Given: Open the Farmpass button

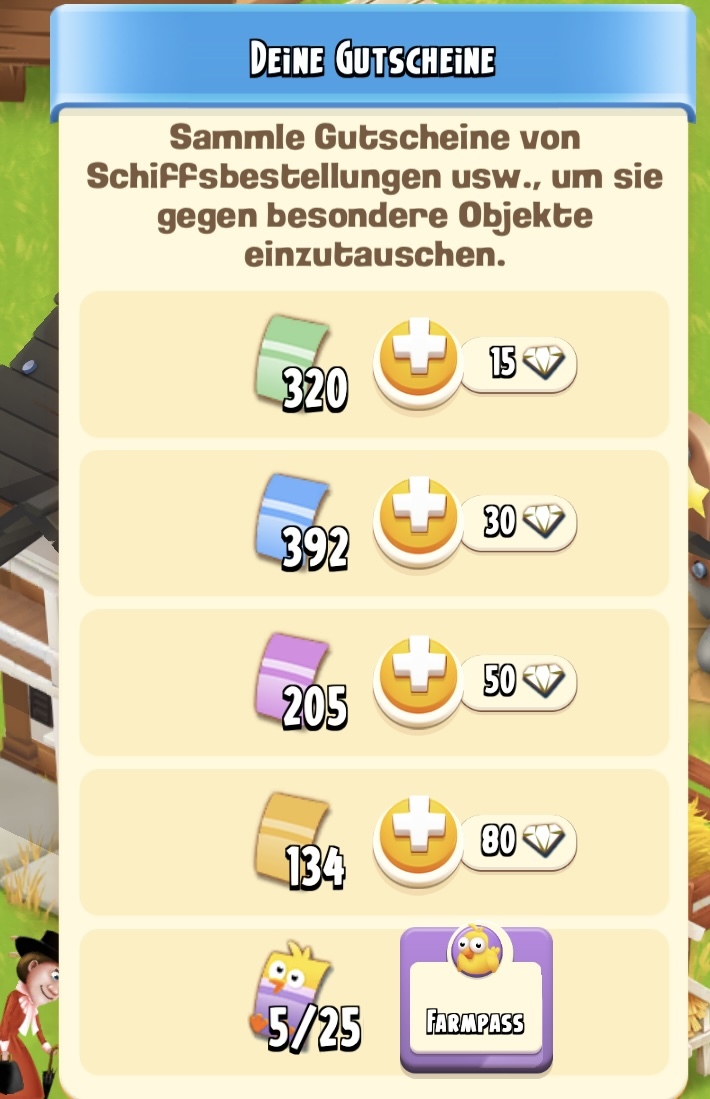Looking at the screenshot, I should [x=476, y=1007].
